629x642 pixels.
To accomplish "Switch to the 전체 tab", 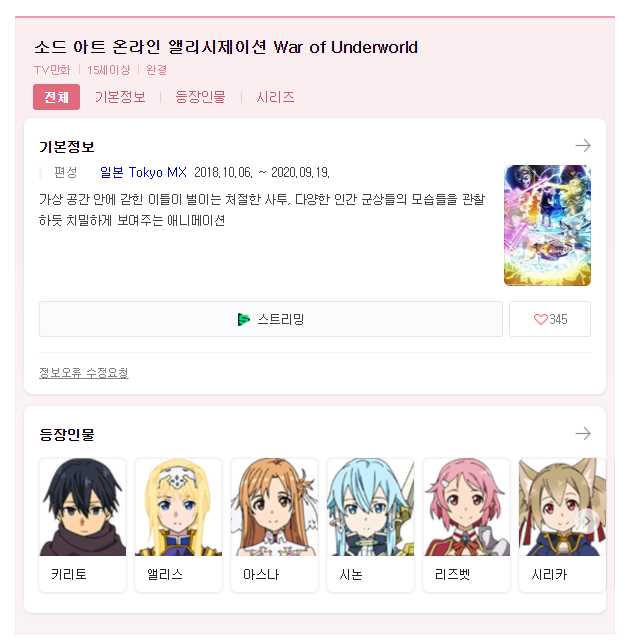I will (56, 97).
